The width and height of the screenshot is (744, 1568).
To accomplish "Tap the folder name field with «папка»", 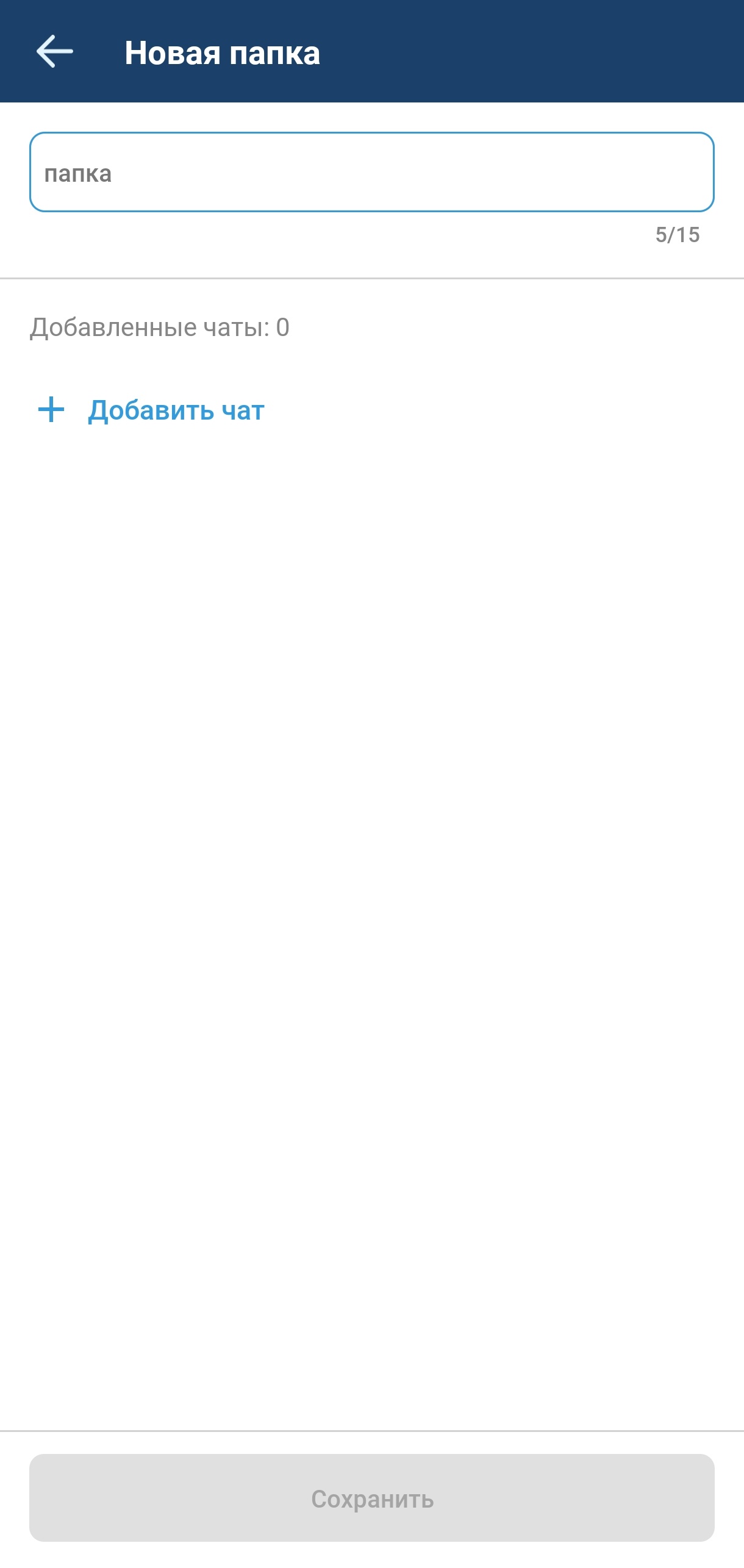I will coord(371,173).
